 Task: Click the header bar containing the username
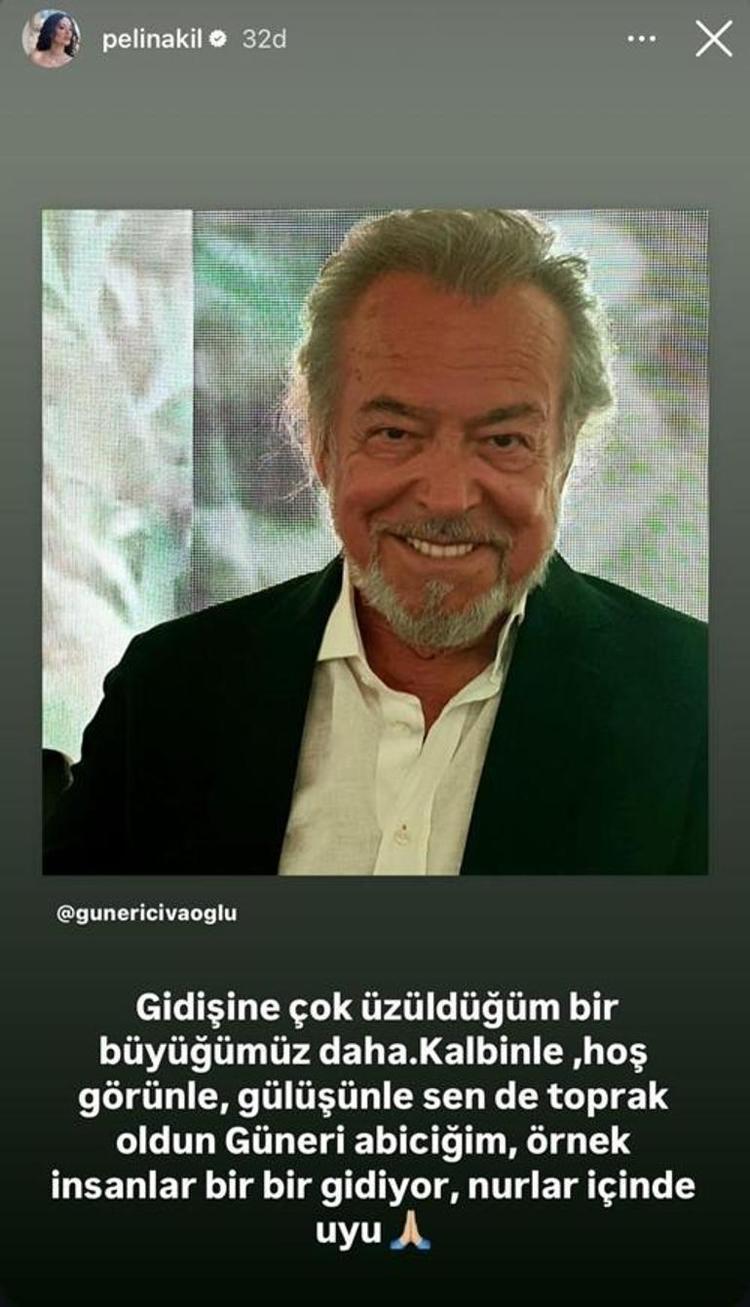pyautogui.click(x=375, y=36)
